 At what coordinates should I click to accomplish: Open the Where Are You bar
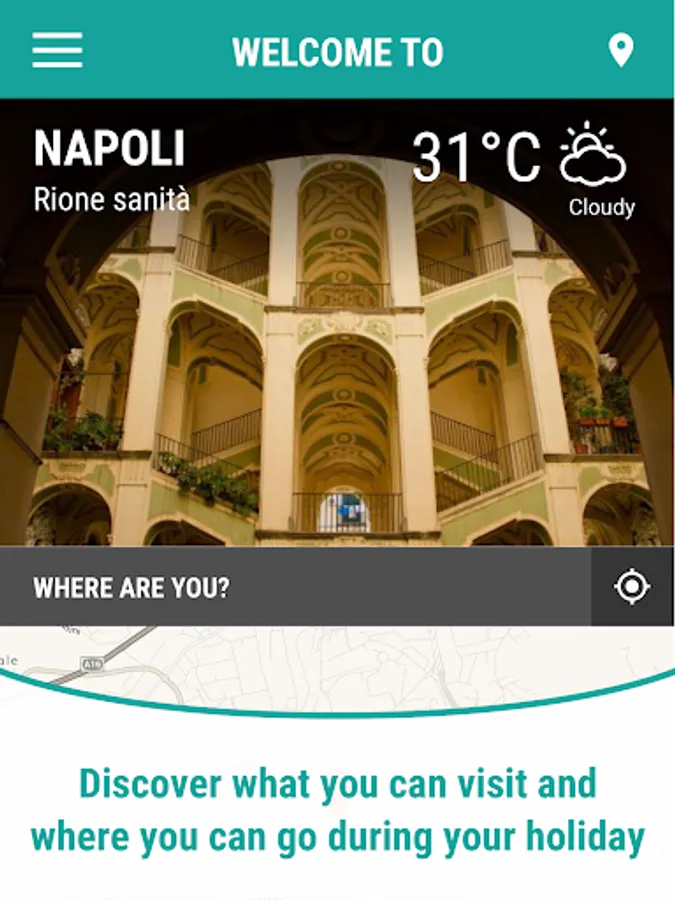point(295,587)
